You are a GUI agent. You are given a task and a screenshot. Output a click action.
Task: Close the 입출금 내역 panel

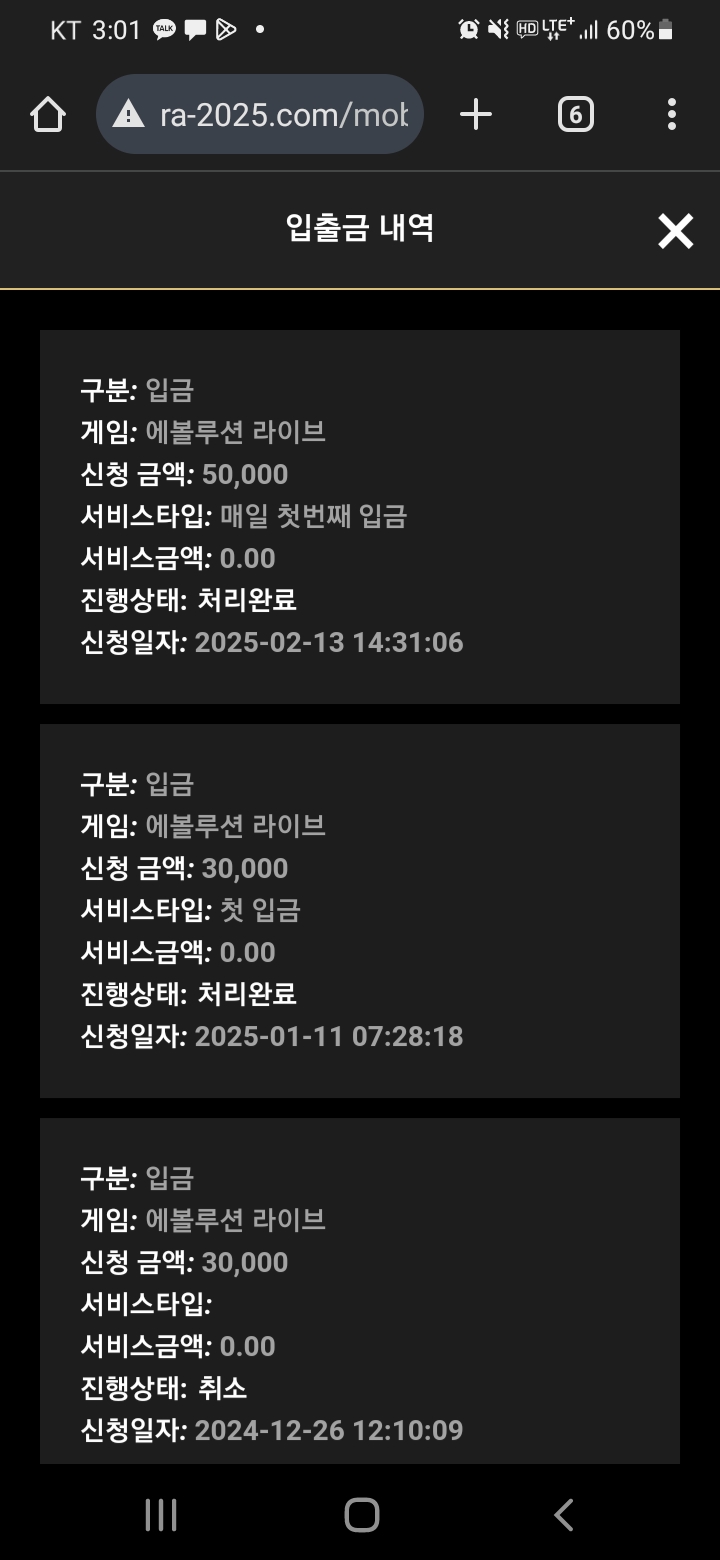click(675, 231)
